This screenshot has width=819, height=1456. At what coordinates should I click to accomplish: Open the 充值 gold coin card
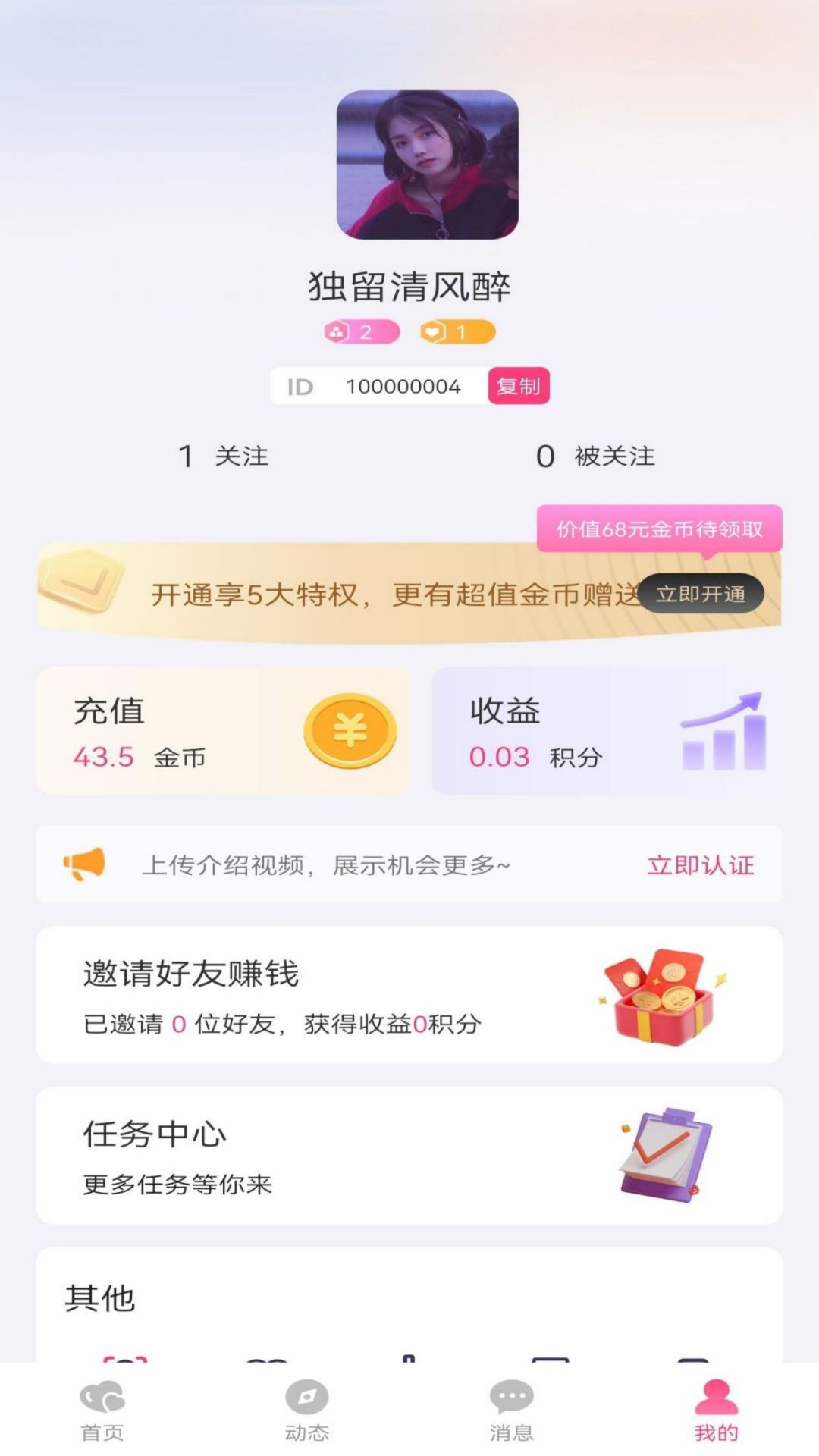click(223, 731)
